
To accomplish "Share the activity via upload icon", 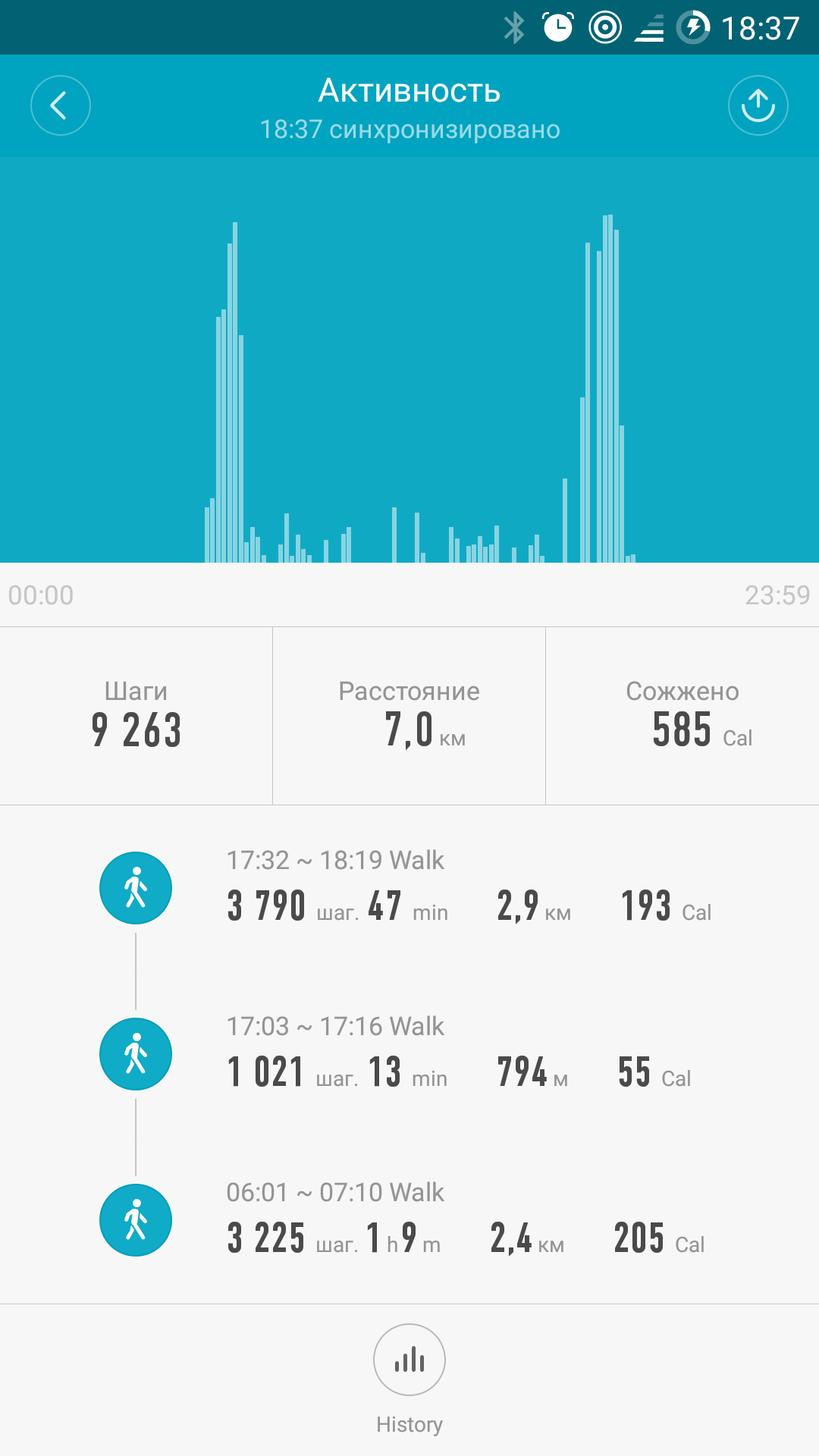I will click(758, 105).
